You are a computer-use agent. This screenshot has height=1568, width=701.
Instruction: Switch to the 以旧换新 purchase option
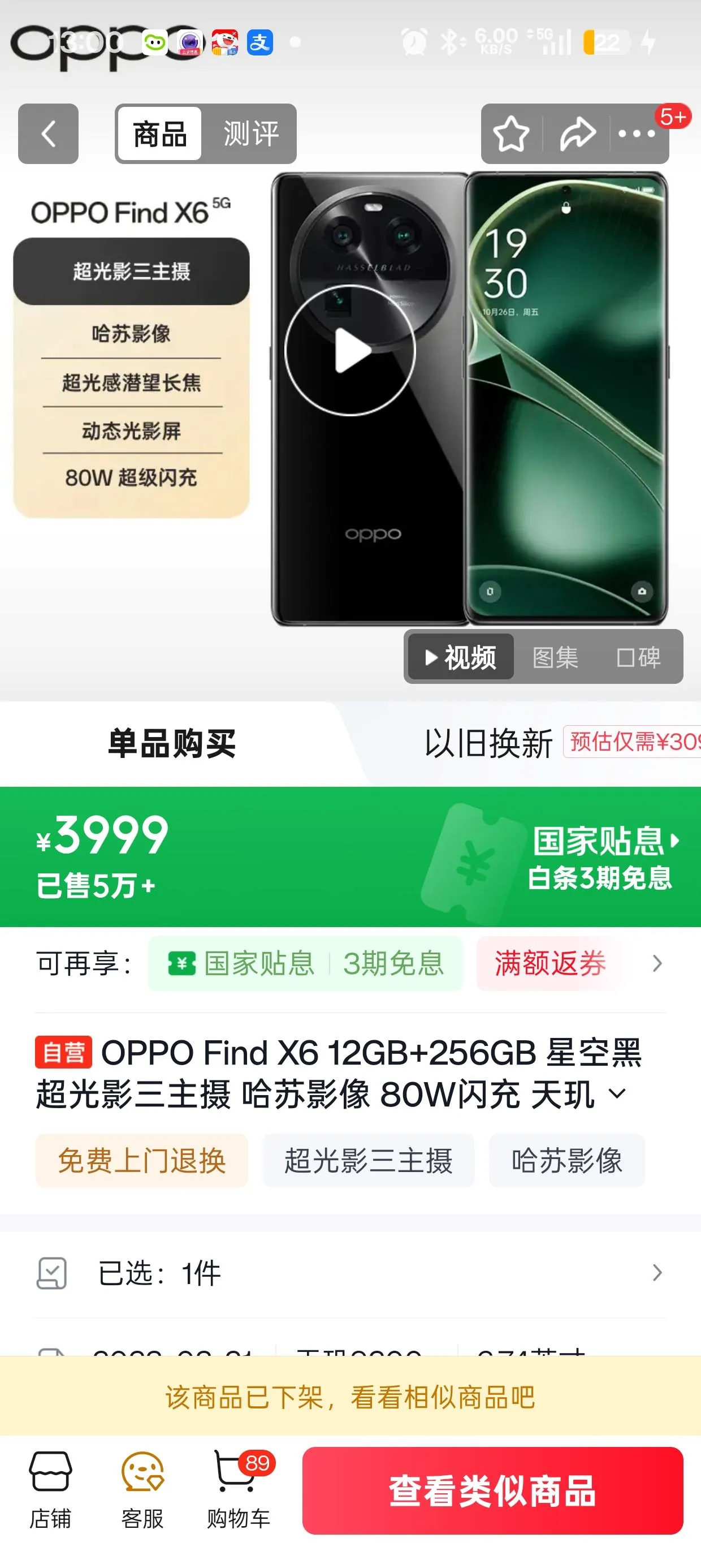[x=488, y=744]
